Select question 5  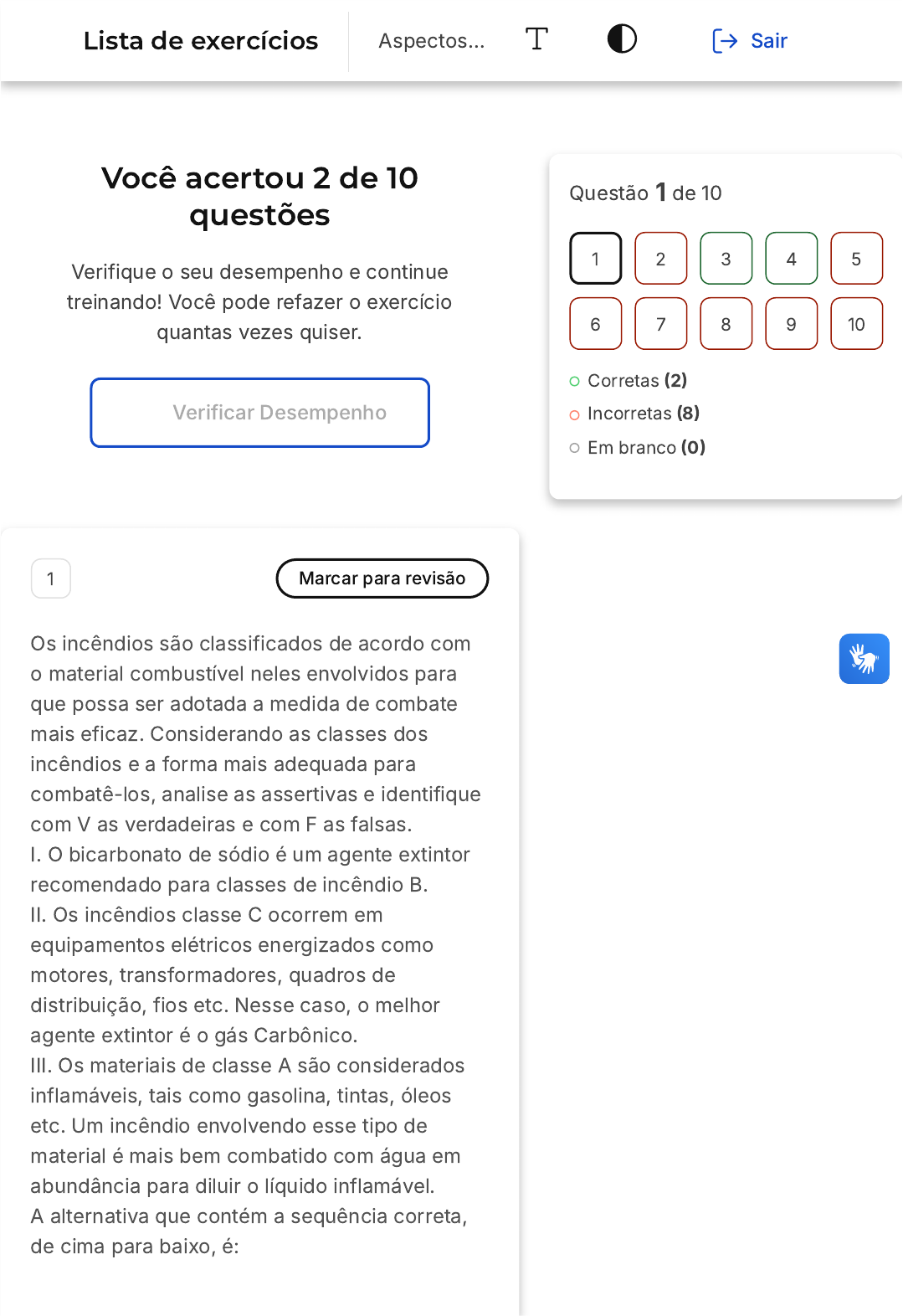point(856,259)
